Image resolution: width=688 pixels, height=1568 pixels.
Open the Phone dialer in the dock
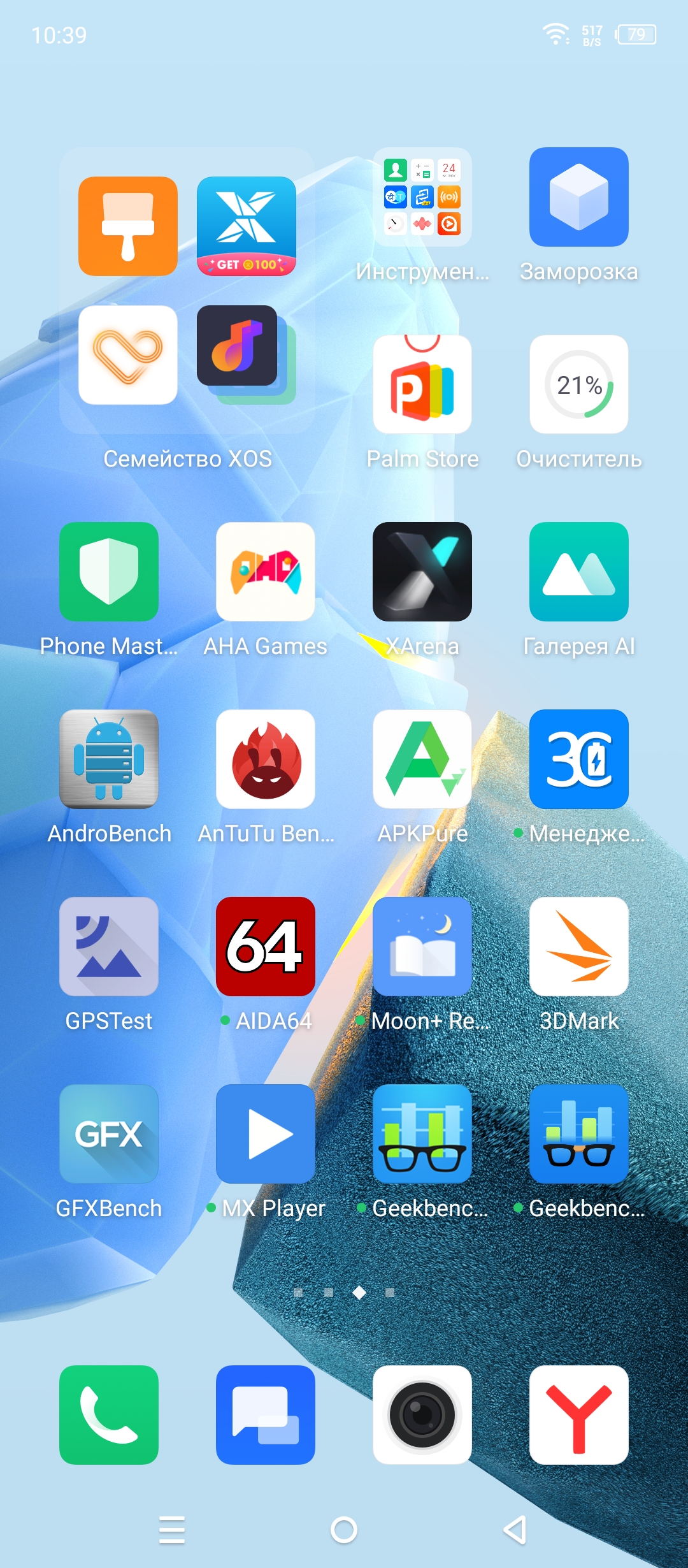(x=109, y=1414)
